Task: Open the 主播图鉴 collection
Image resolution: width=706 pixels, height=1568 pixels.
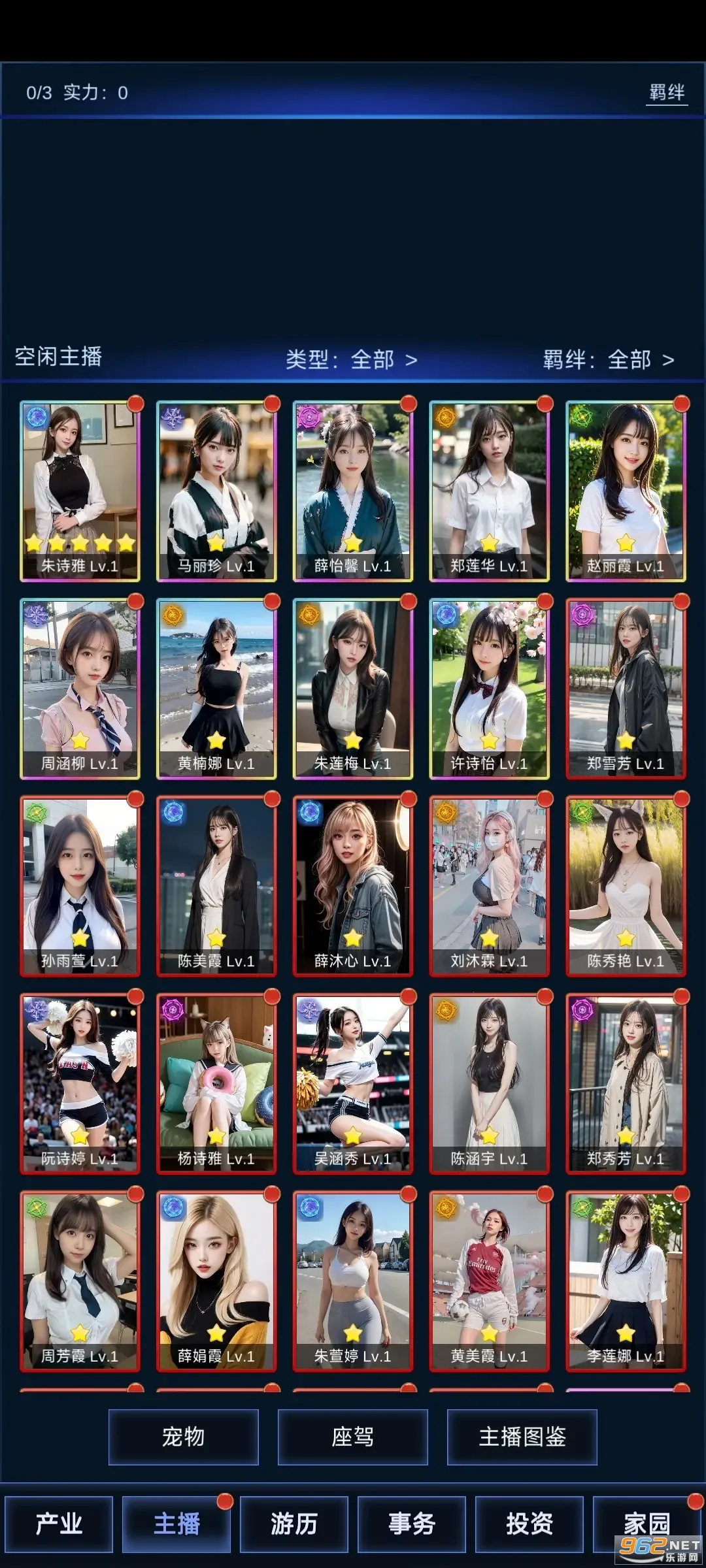Action: coord(522,1437)
